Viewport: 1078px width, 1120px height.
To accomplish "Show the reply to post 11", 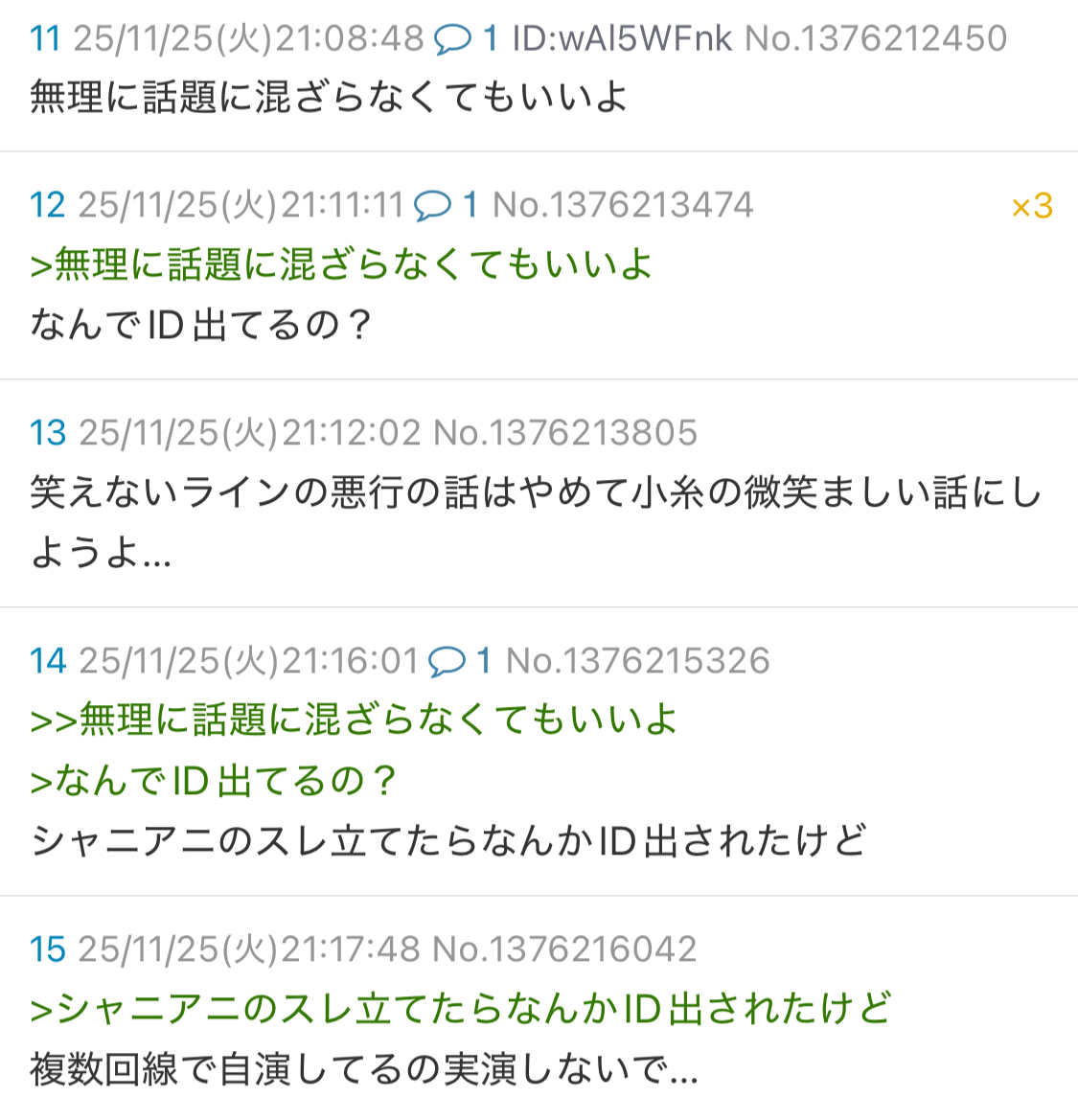I will [x=465, y=38].
